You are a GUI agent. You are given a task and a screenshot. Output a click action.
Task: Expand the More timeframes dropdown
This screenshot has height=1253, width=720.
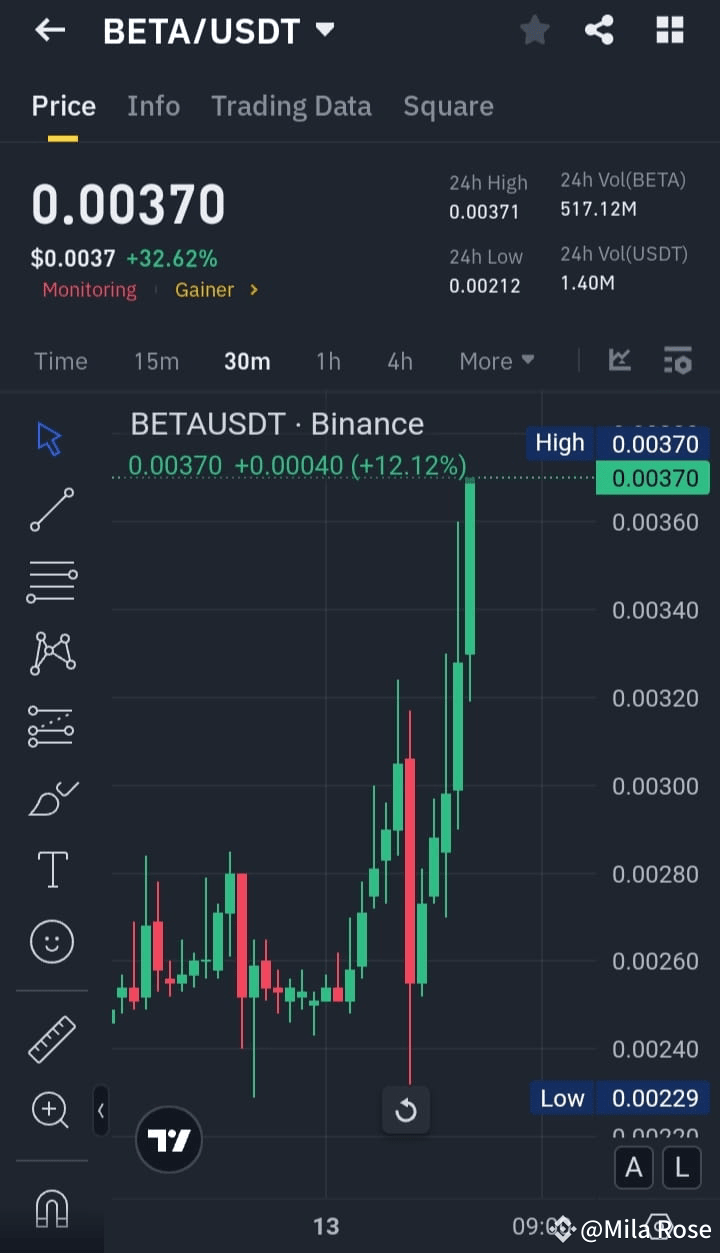(x=496, y=360)
